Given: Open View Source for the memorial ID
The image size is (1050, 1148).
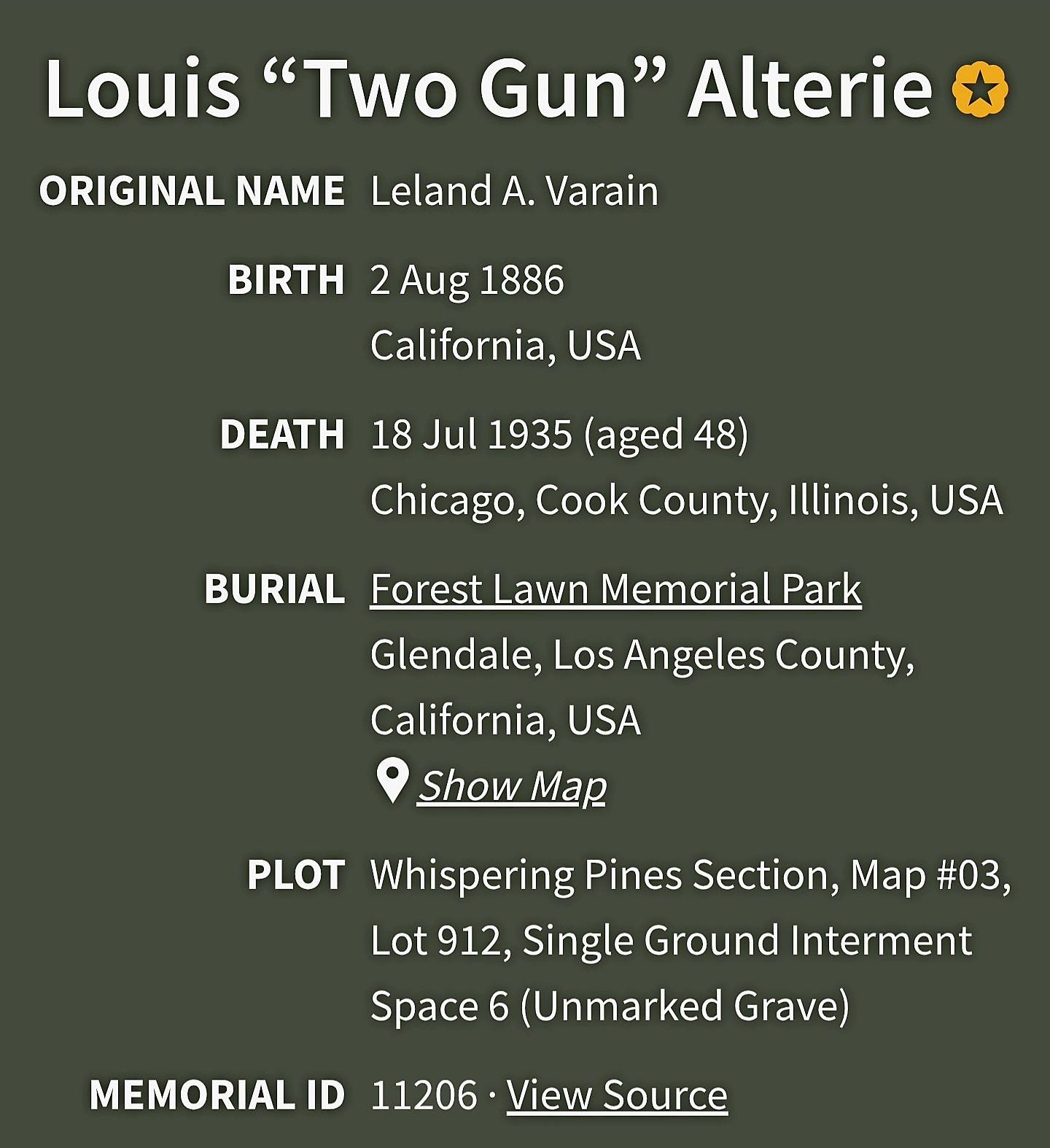Looking at the screenshot, I should [617, 1095].
